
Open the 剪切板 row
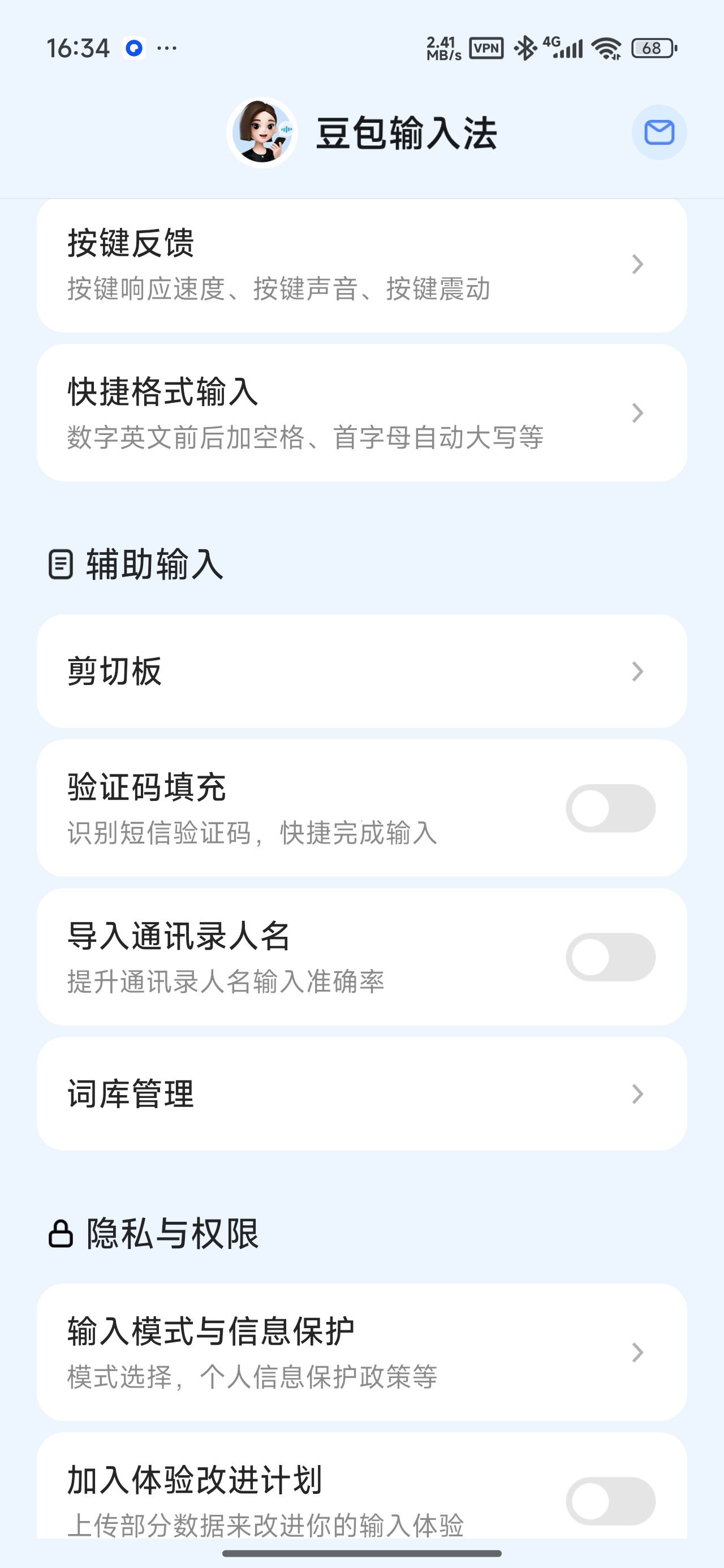click(x=361, y=671)
